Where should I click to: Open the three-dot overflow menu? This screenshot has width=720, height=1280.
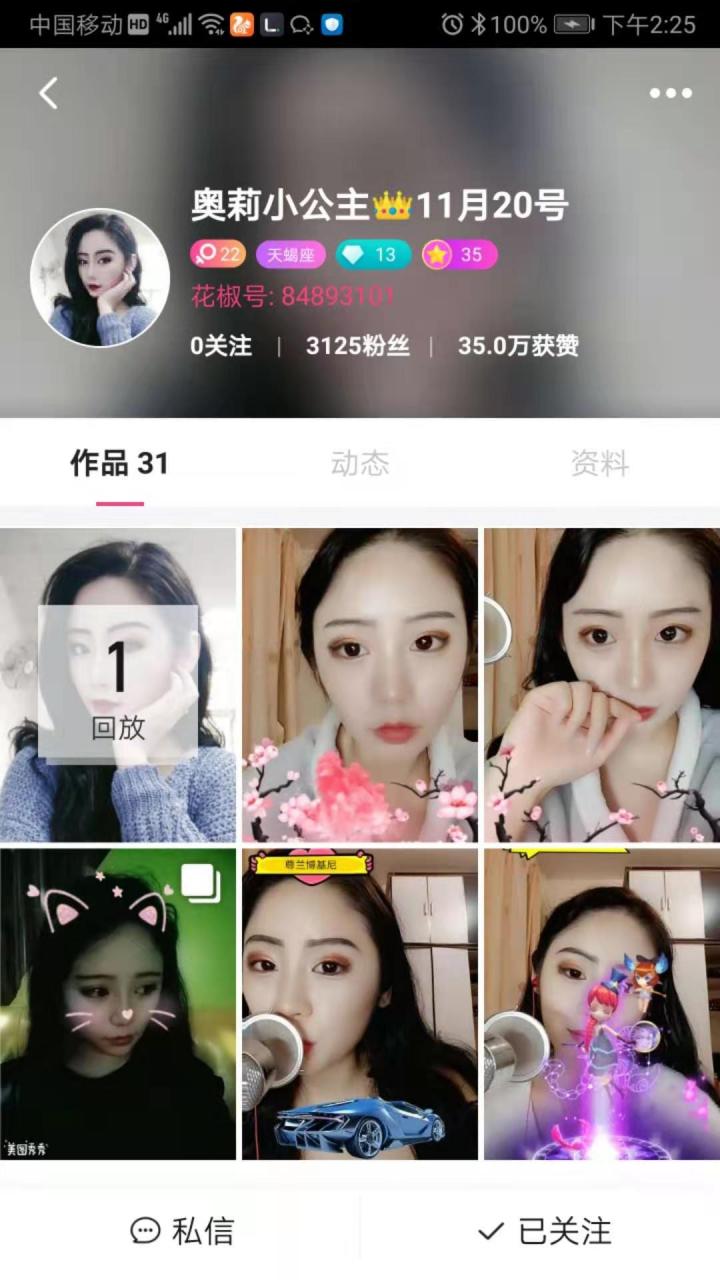point(670,93)
